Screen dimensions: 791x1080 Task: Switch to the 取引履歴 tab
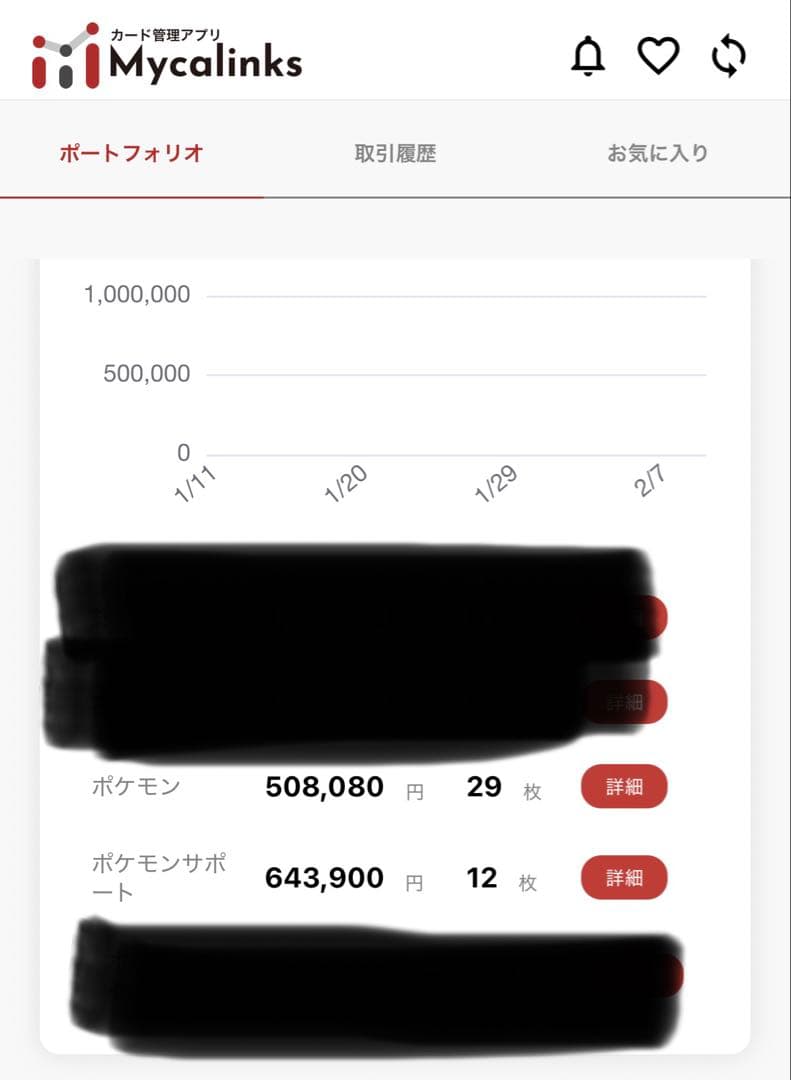pyautogui.click(x=395, y=153)
